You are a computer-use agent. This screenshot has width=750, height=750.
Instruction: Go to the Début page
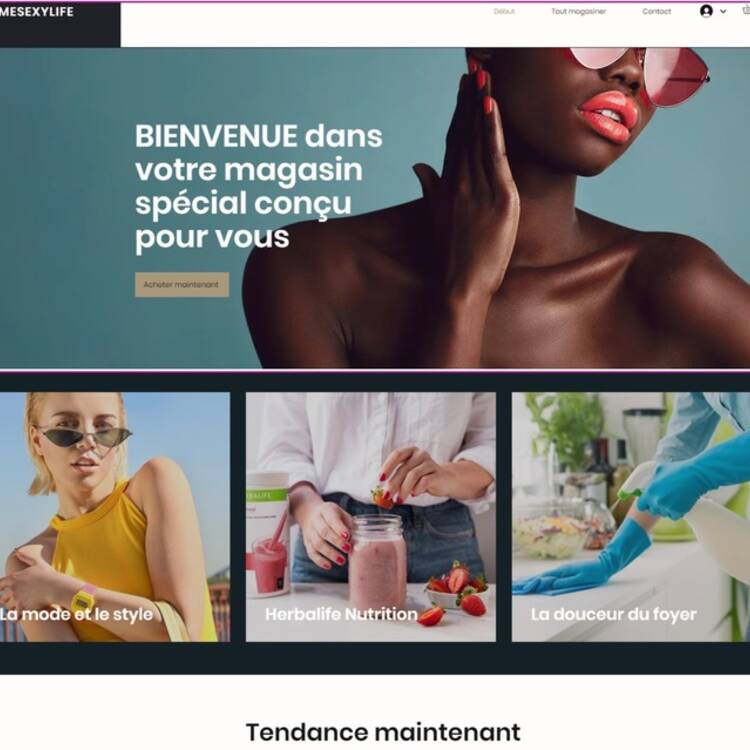tap(504, 12)
